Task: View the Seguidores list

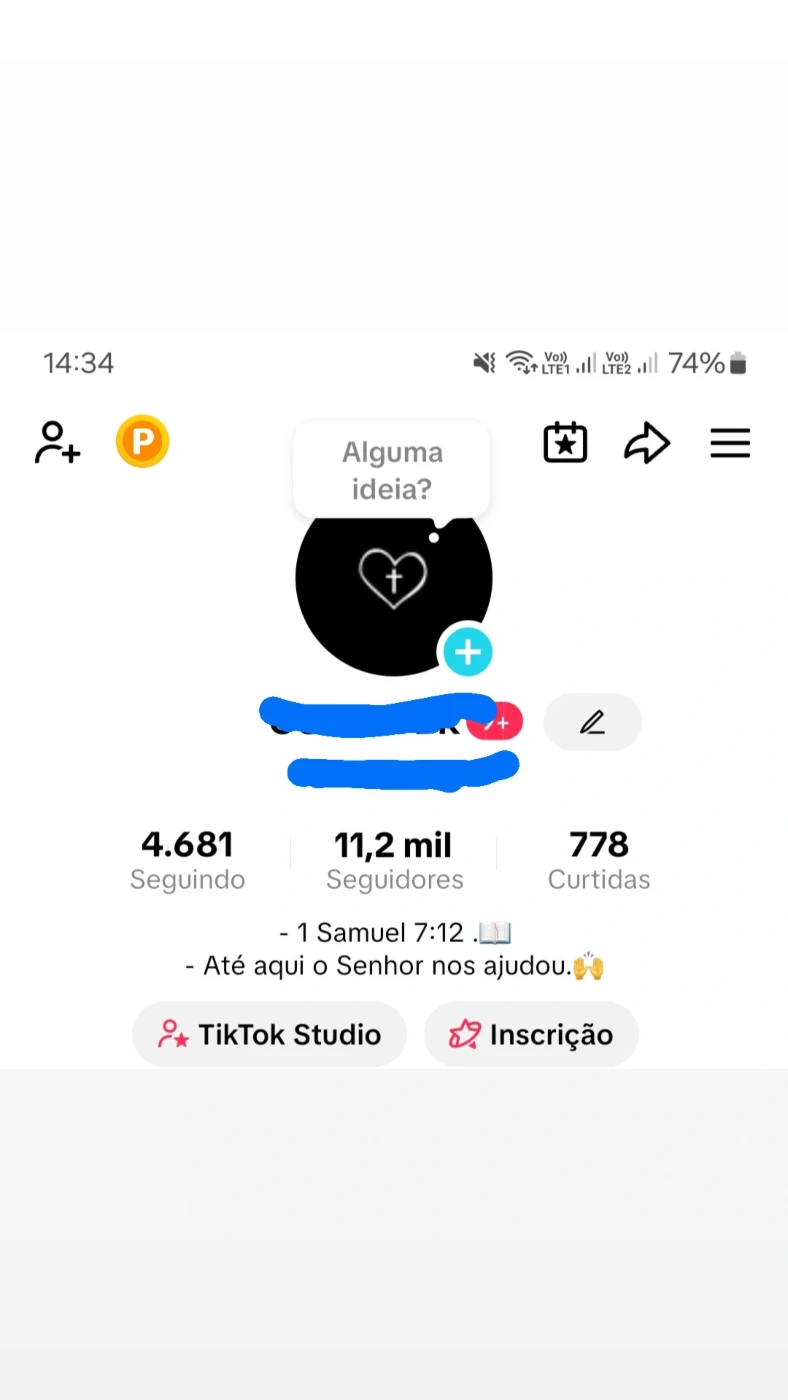Action: 394,861
